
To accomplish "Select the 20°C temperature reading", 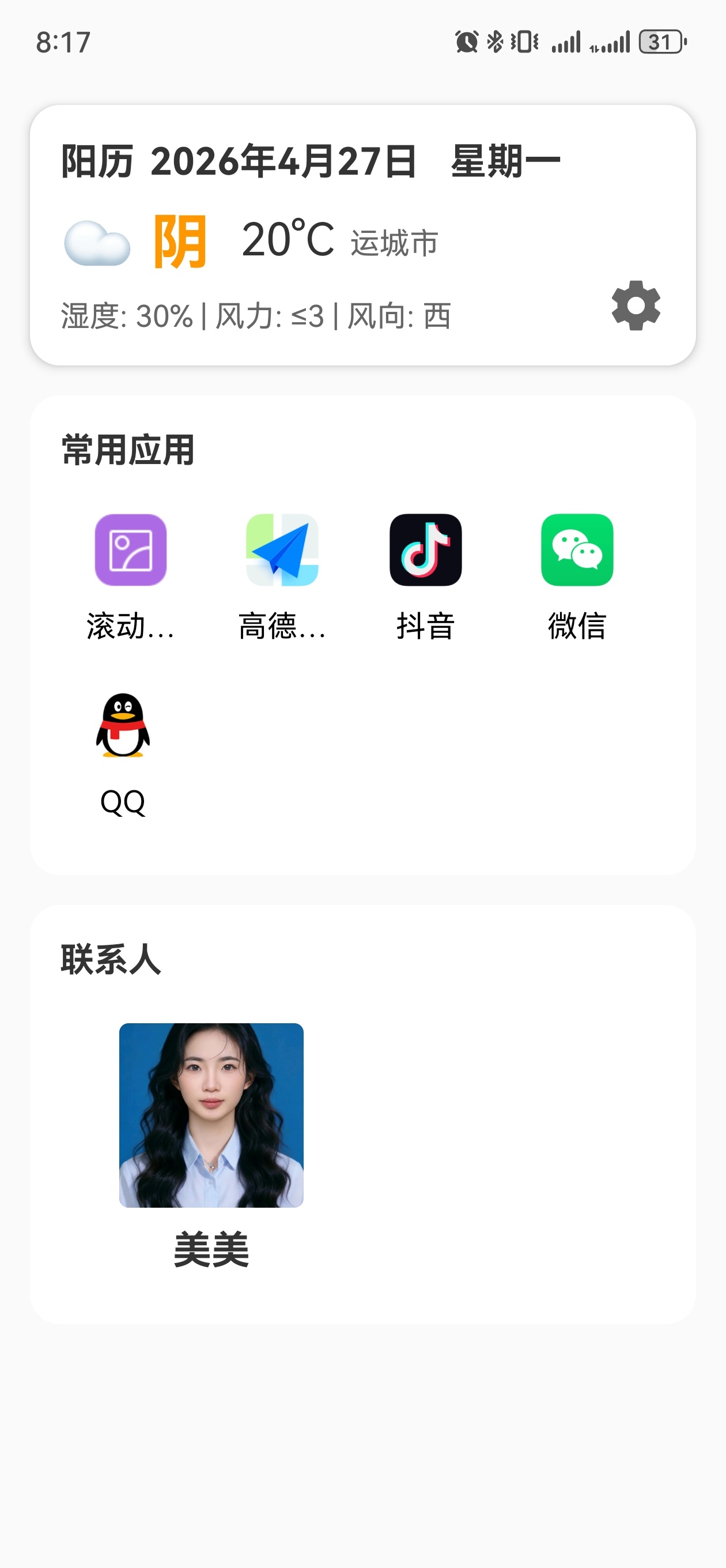I will point(288,239).
